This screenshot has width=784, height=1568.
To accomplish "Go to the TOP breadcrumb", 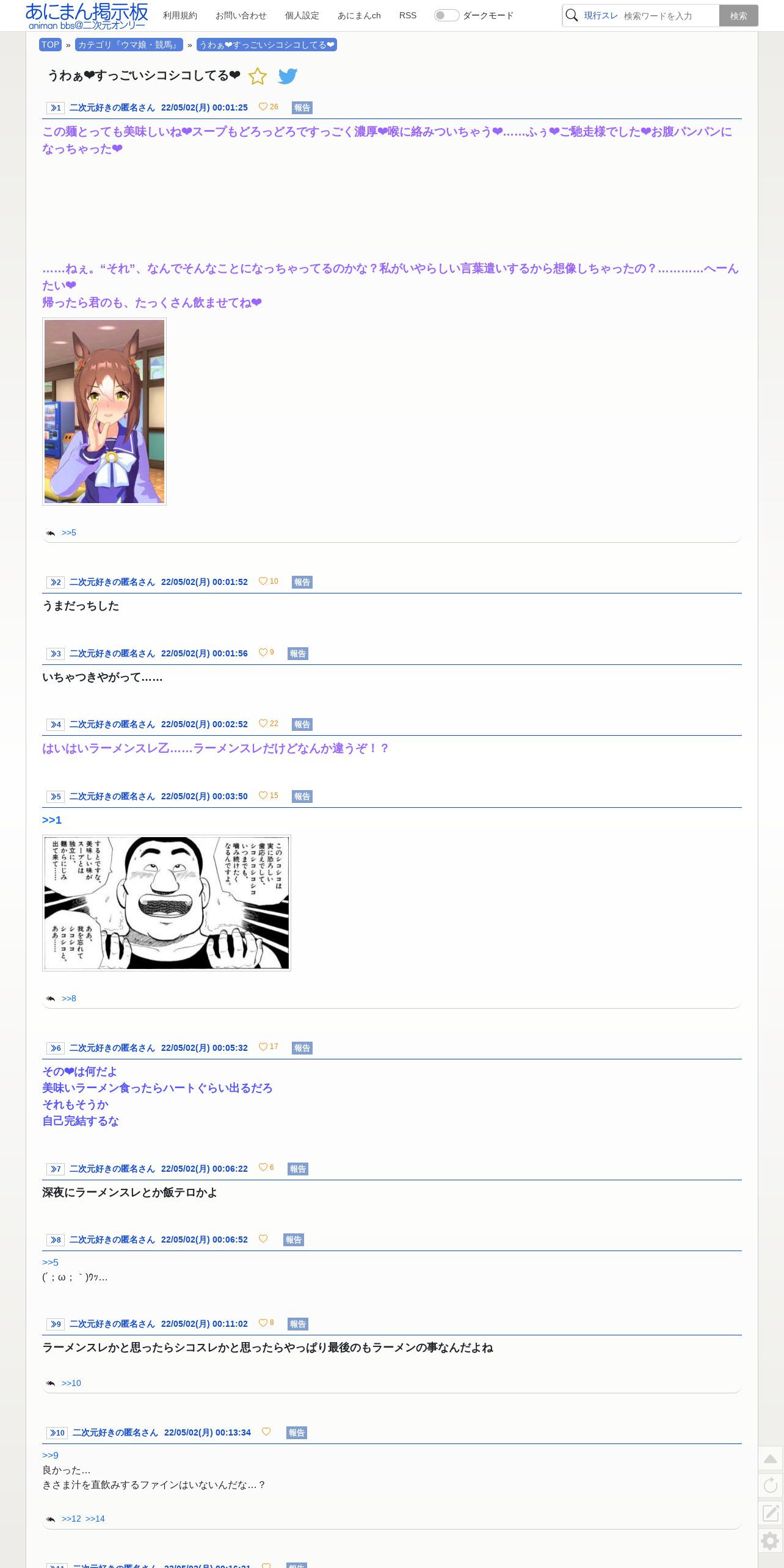I will (x=50, y=45).
